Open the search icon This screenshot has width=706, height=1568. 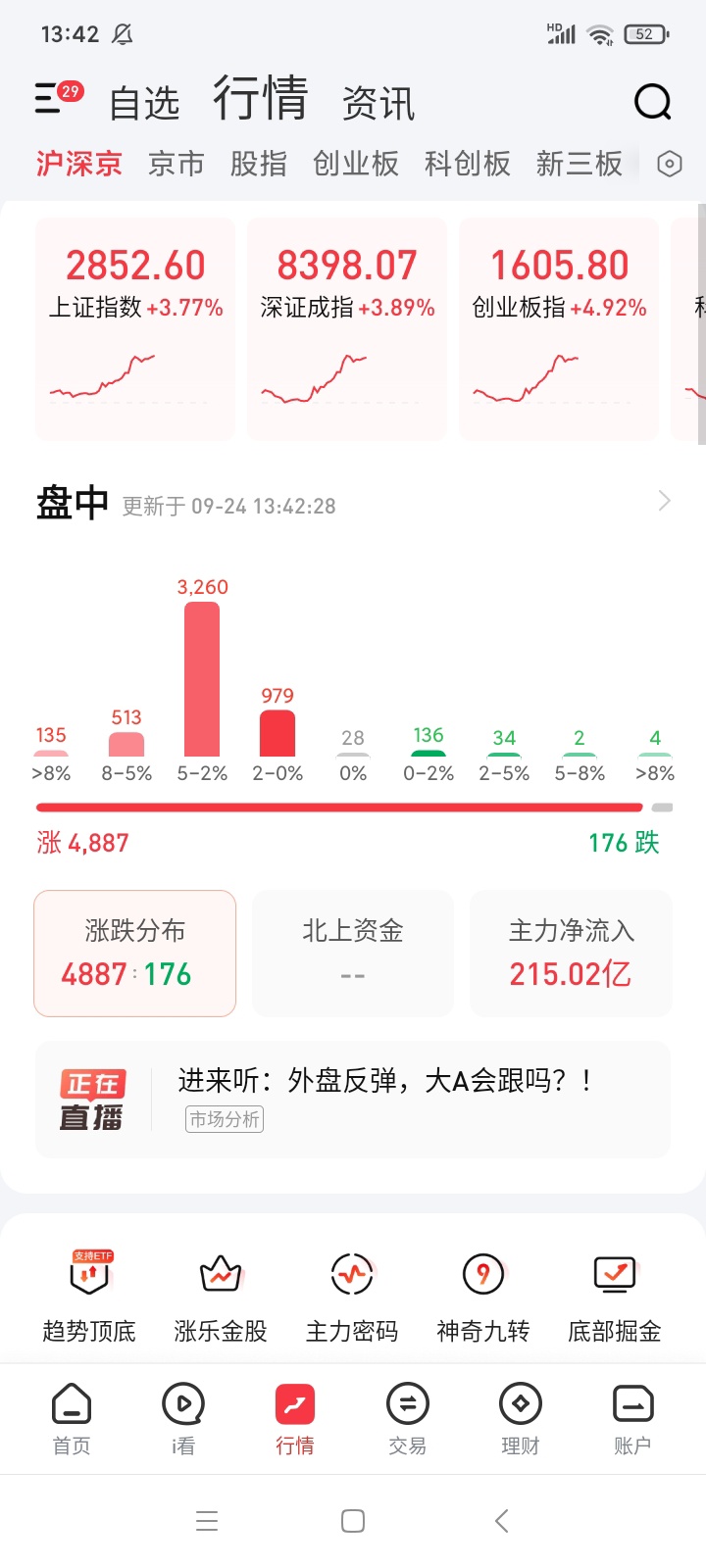652,101
